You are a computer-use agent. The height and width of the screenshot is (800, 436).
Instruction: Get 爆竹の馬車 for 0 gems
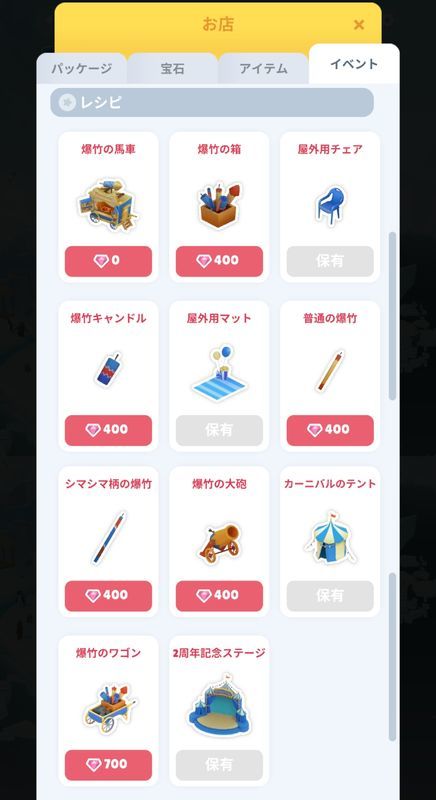108,261
